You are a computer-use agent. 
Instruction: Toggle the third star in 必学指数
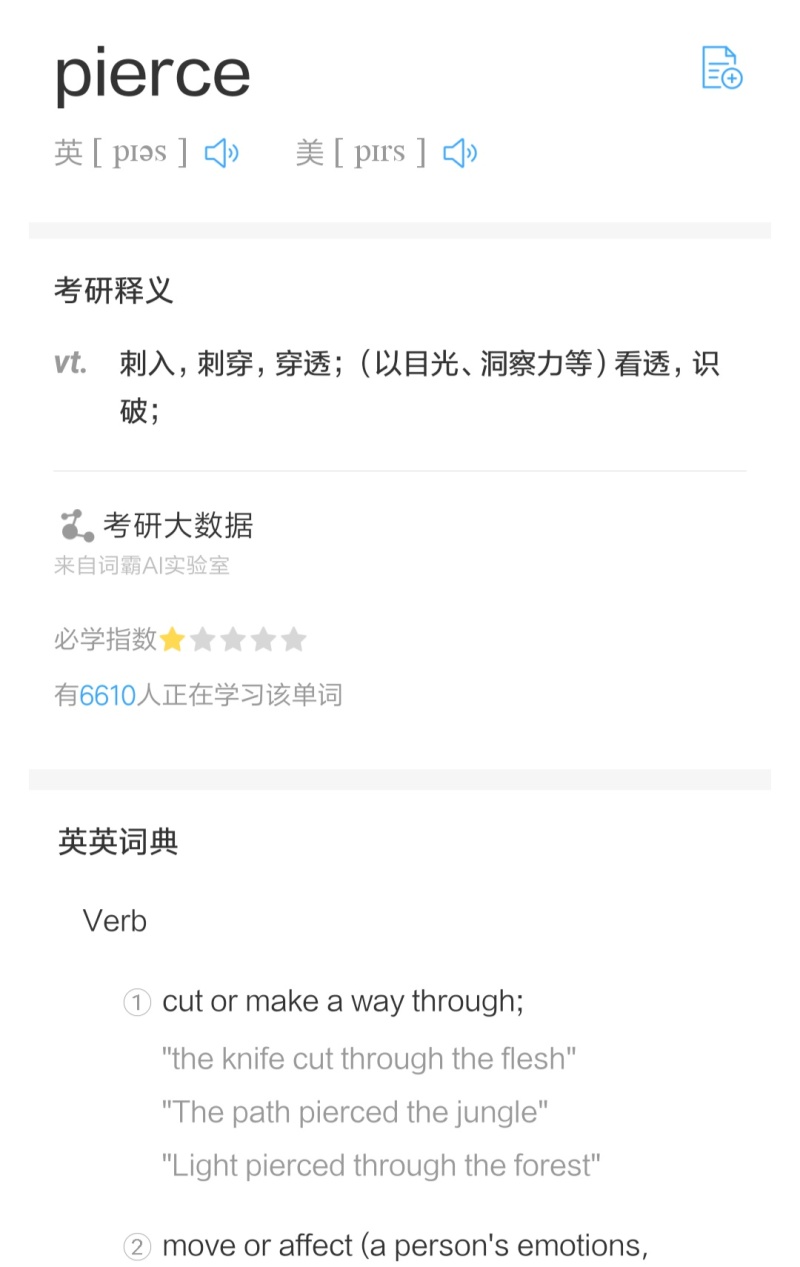[x=233, y=638]
